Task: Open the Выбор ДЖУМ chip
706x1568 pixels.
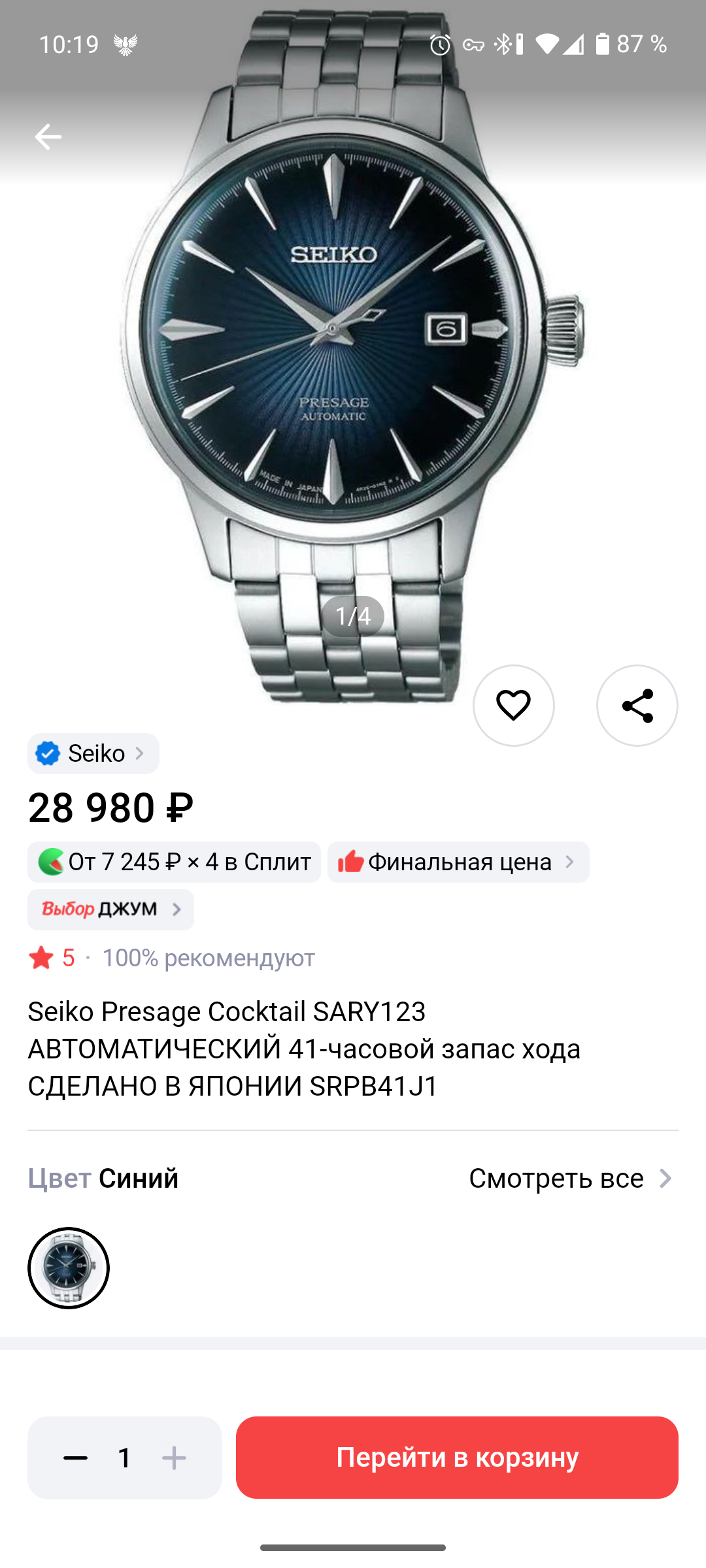Action: (x=110, y=909)
